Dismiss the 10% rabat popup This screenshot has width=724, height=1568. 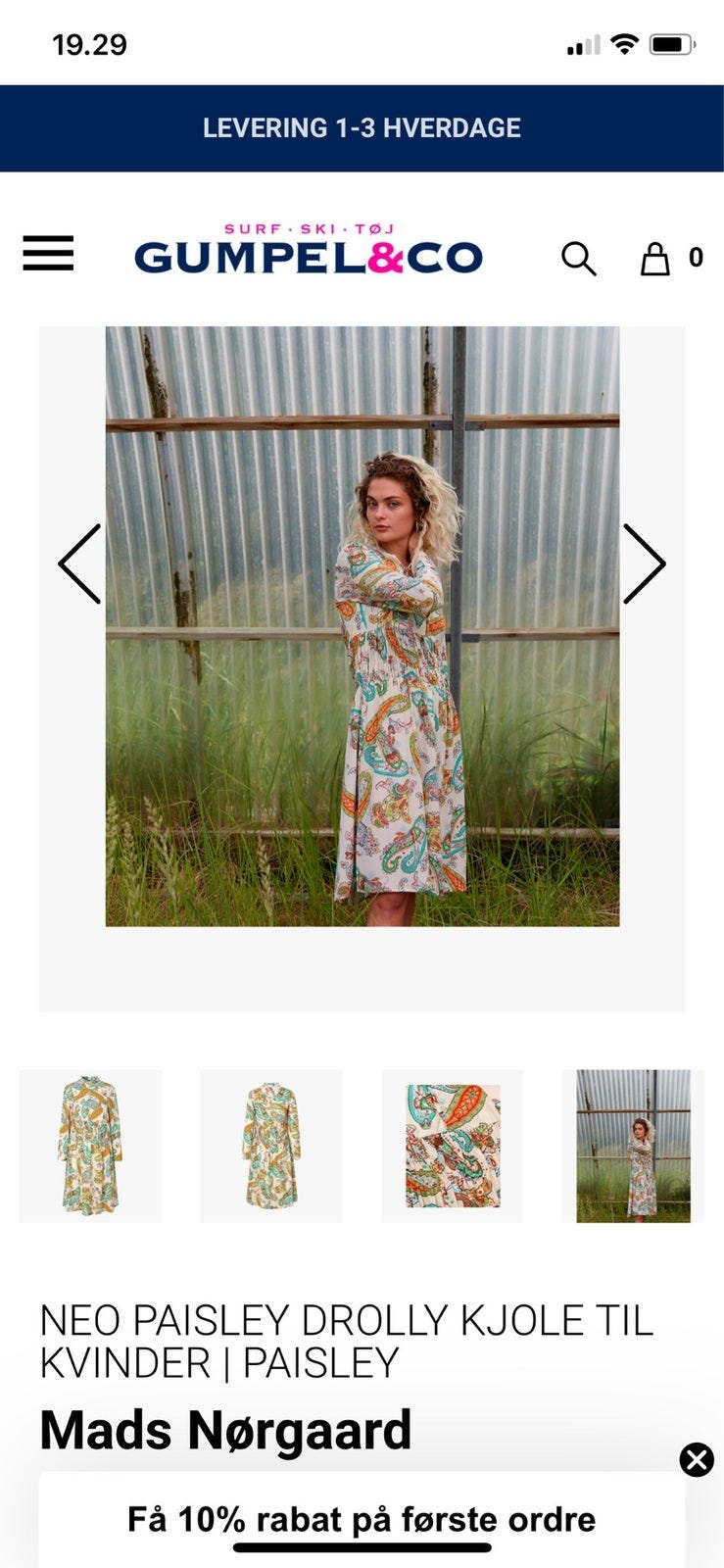(x=697, y=1459)
